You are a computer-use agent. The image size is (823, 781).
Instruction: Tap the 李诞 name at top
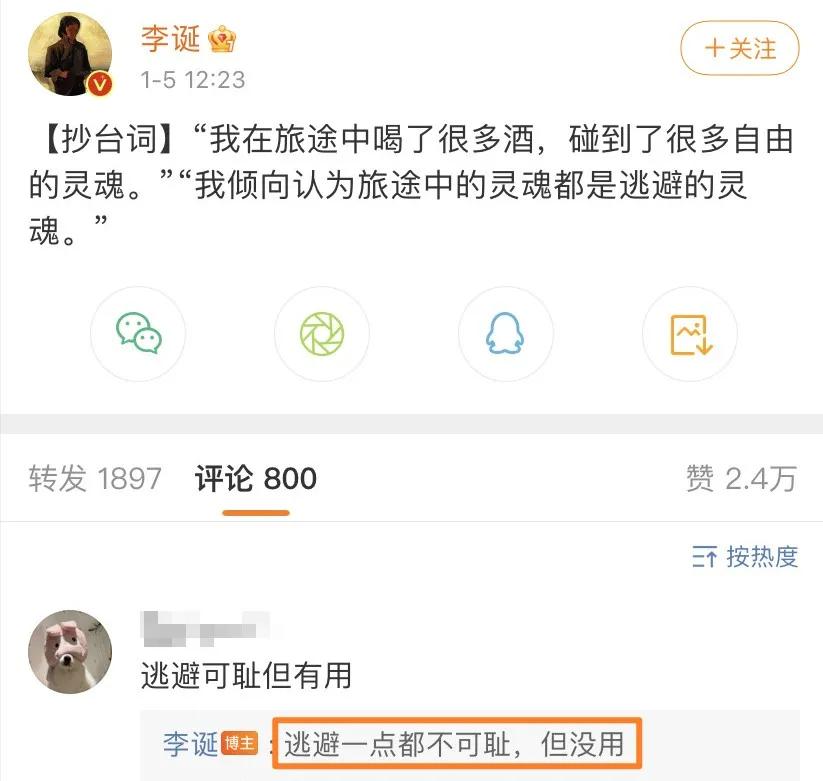(172, 40)
